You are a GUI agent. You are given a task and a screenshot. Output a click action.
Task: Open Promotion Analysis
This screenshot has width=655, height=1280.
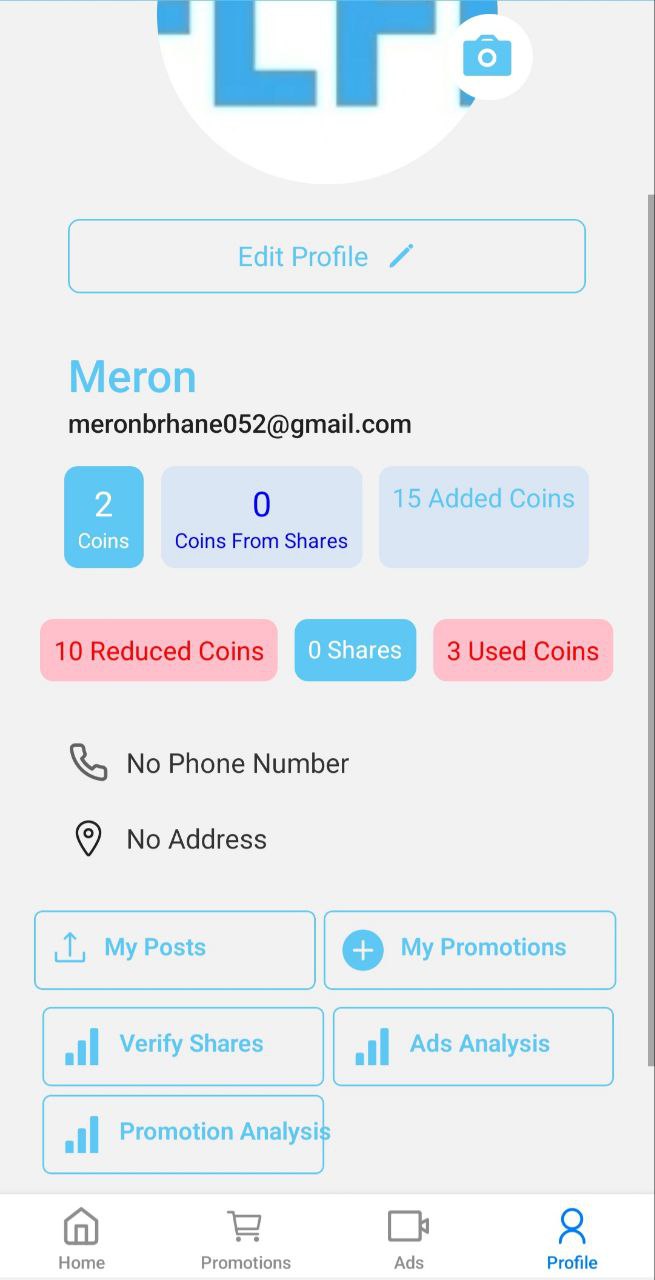pos(183,1134)
